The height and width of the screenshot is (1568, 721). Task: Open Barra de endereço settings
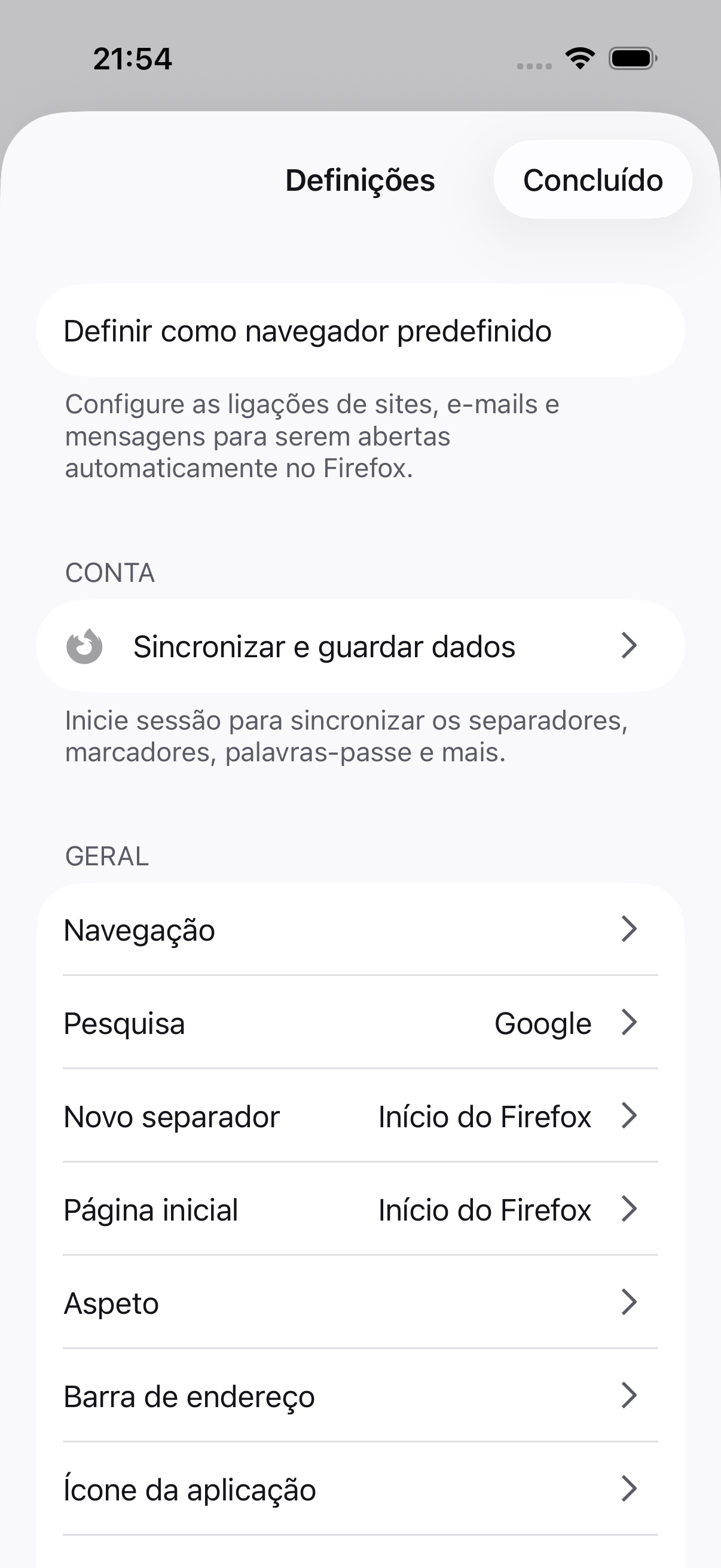pos(360,1396)
